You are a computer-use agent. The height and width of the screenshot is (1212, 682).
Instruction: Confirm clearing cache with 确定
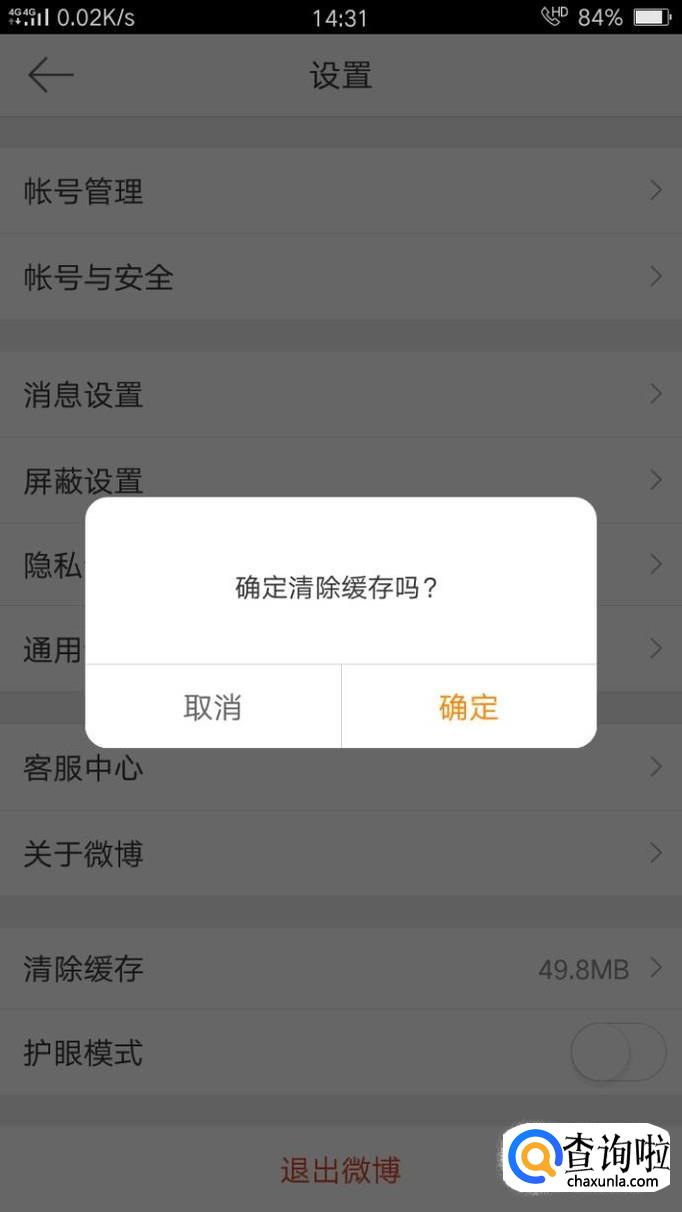(x=468, y=707)
